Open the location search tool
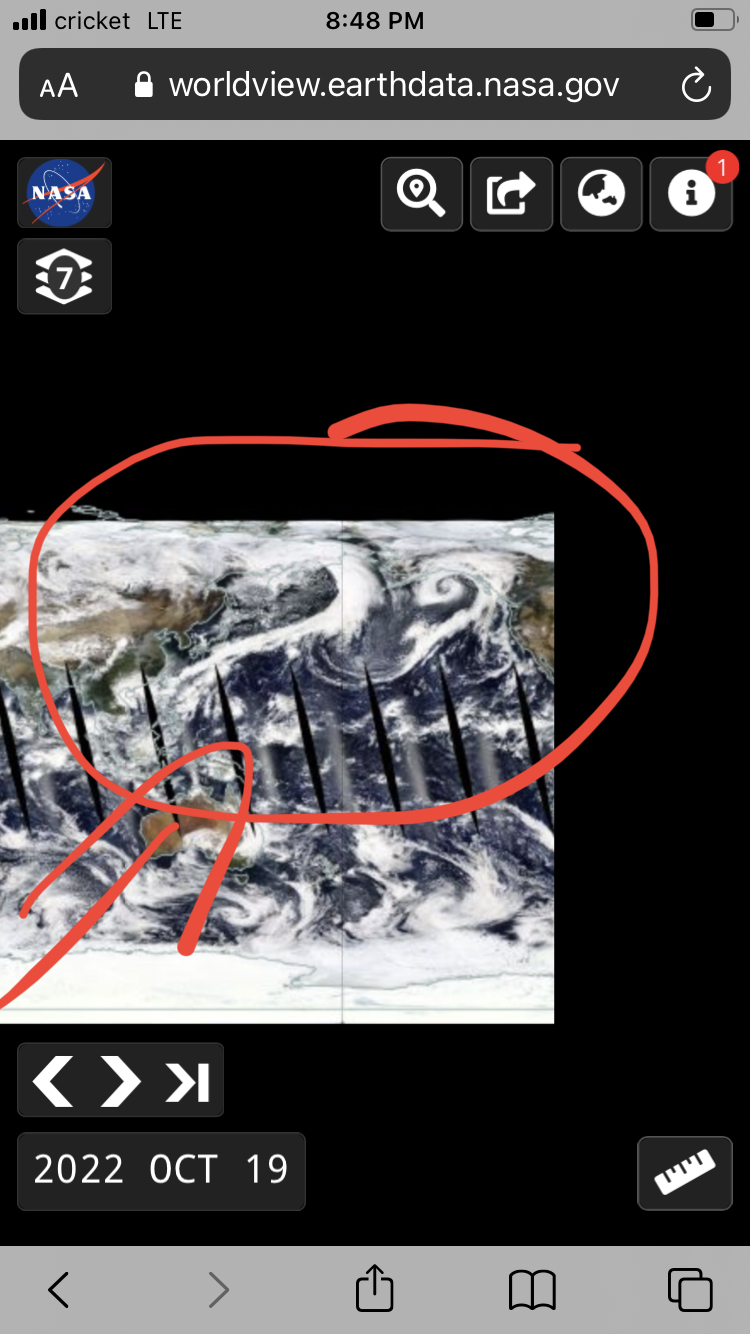 pos(421,194)
